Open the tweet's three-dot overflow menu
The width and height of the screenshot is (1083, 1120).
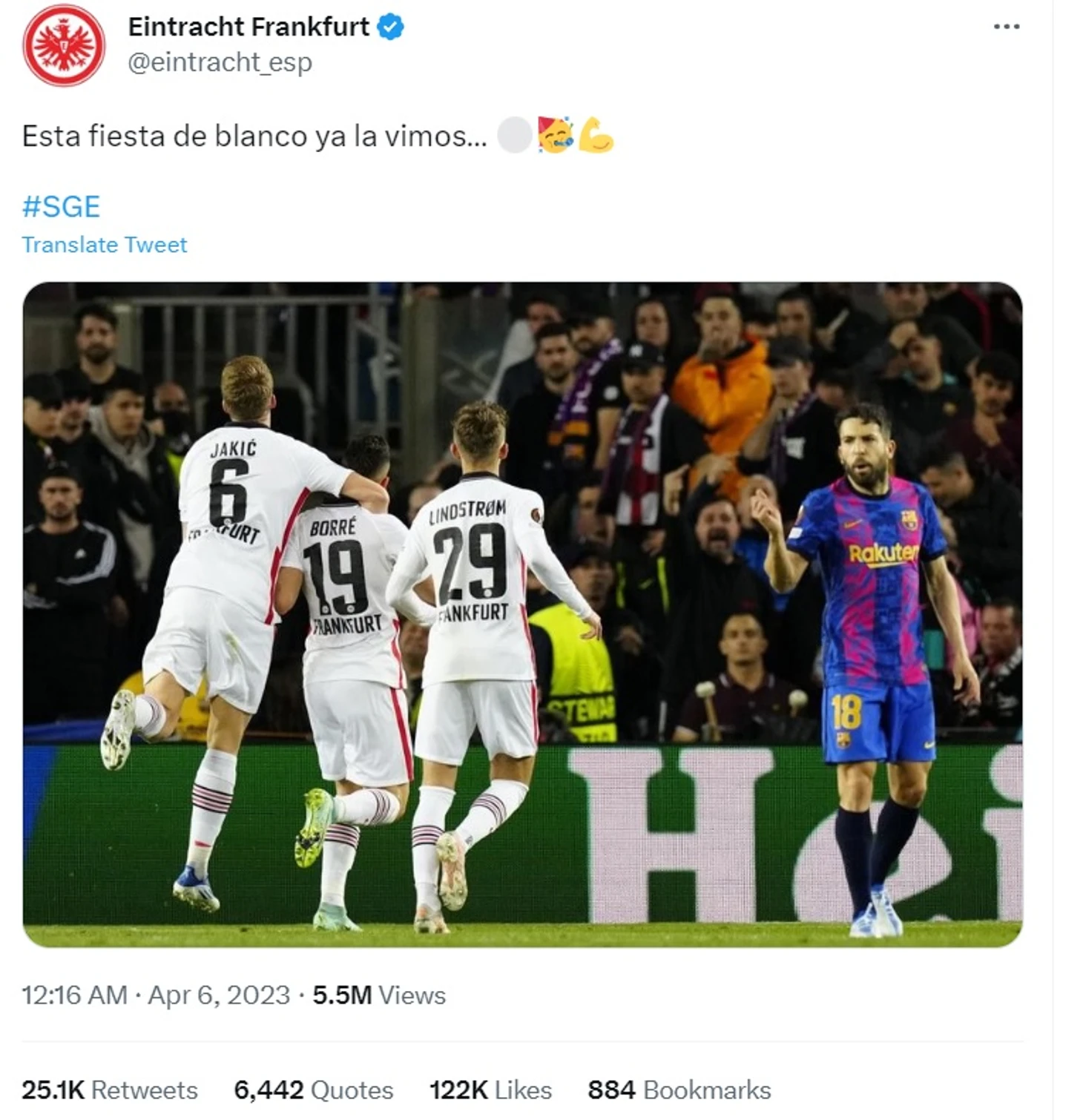pyautogui.click(x=1006, y=27)
